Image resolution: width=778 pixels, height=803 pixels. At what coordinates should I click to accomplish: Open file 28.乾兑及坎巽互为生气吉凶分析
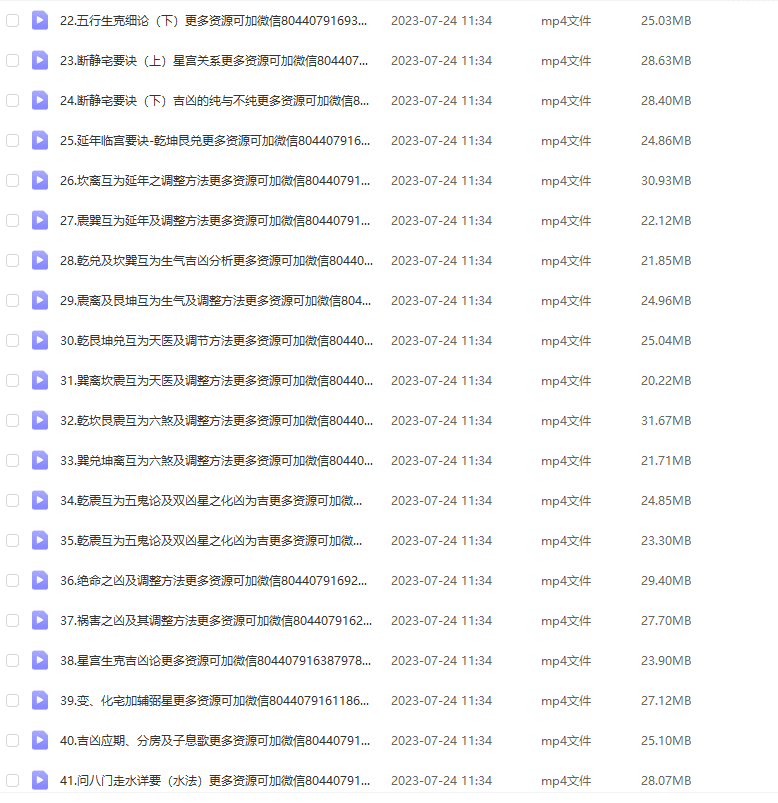tap(213, 260)
